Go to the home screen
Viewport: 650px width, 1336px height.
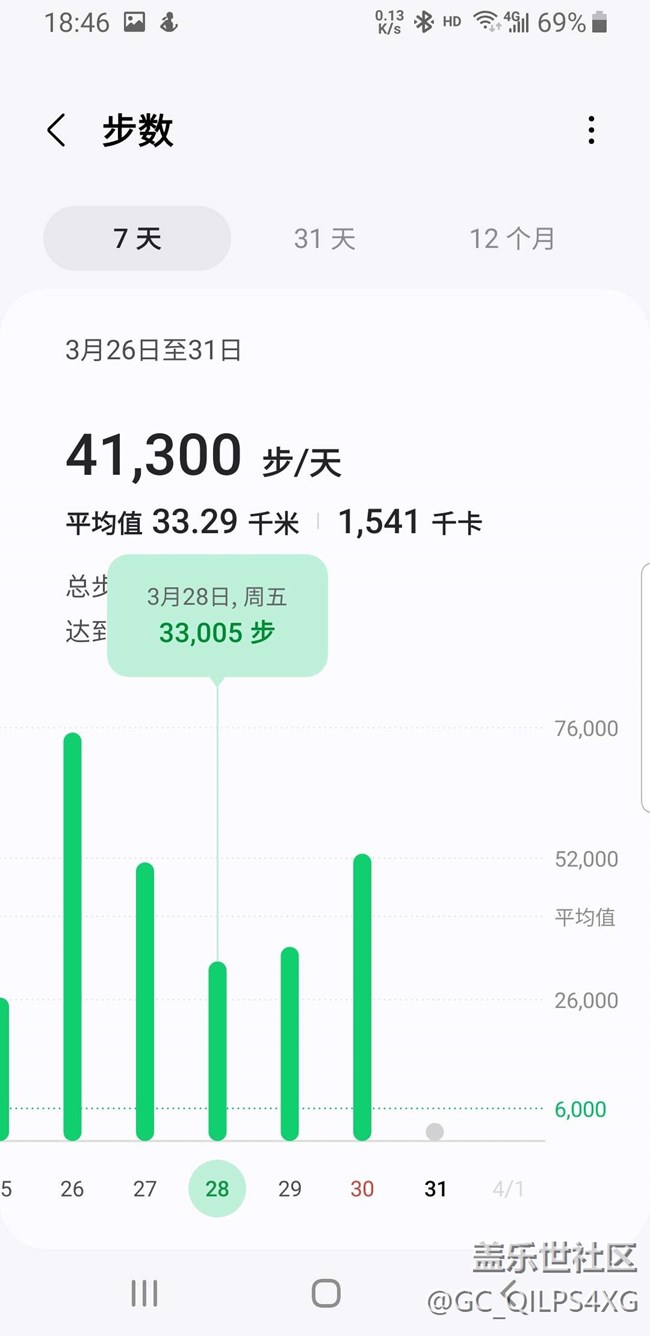point(325,1293)
